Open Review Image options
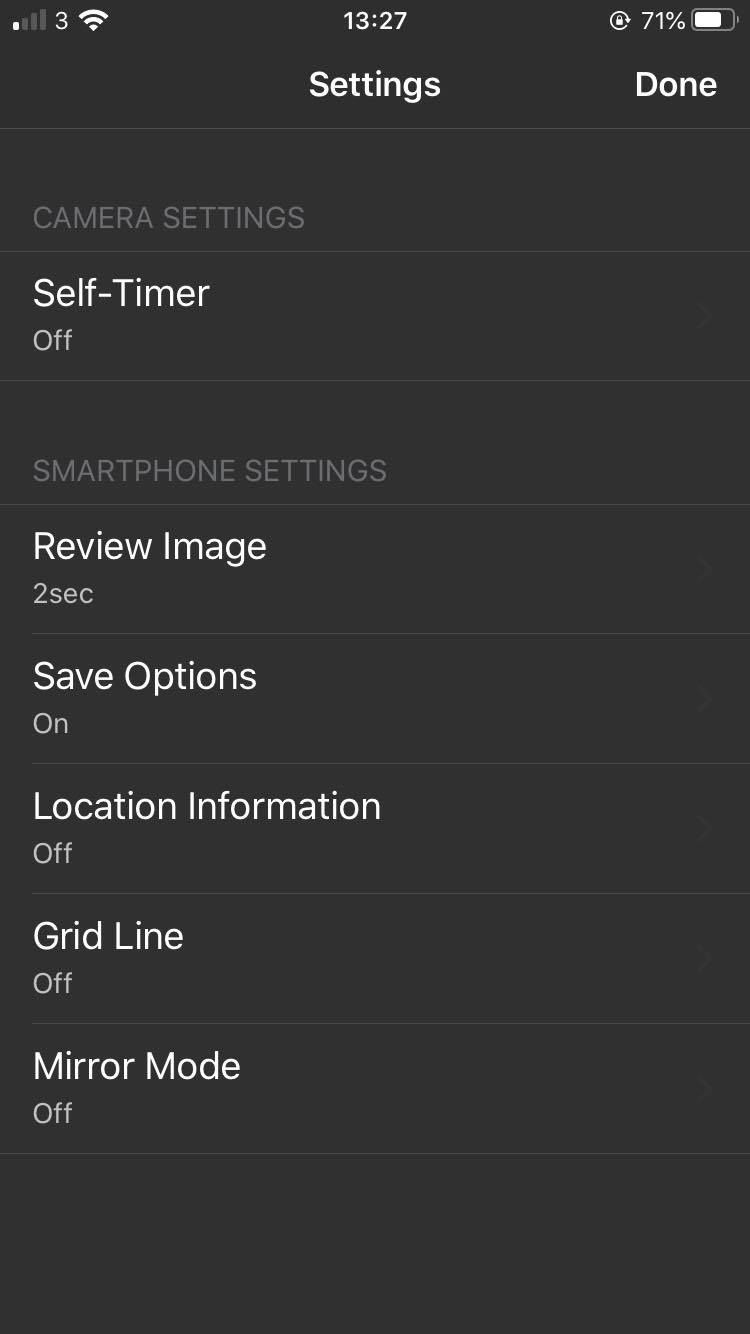This screenshot has height=1334, width=750. tap(375, 569)
